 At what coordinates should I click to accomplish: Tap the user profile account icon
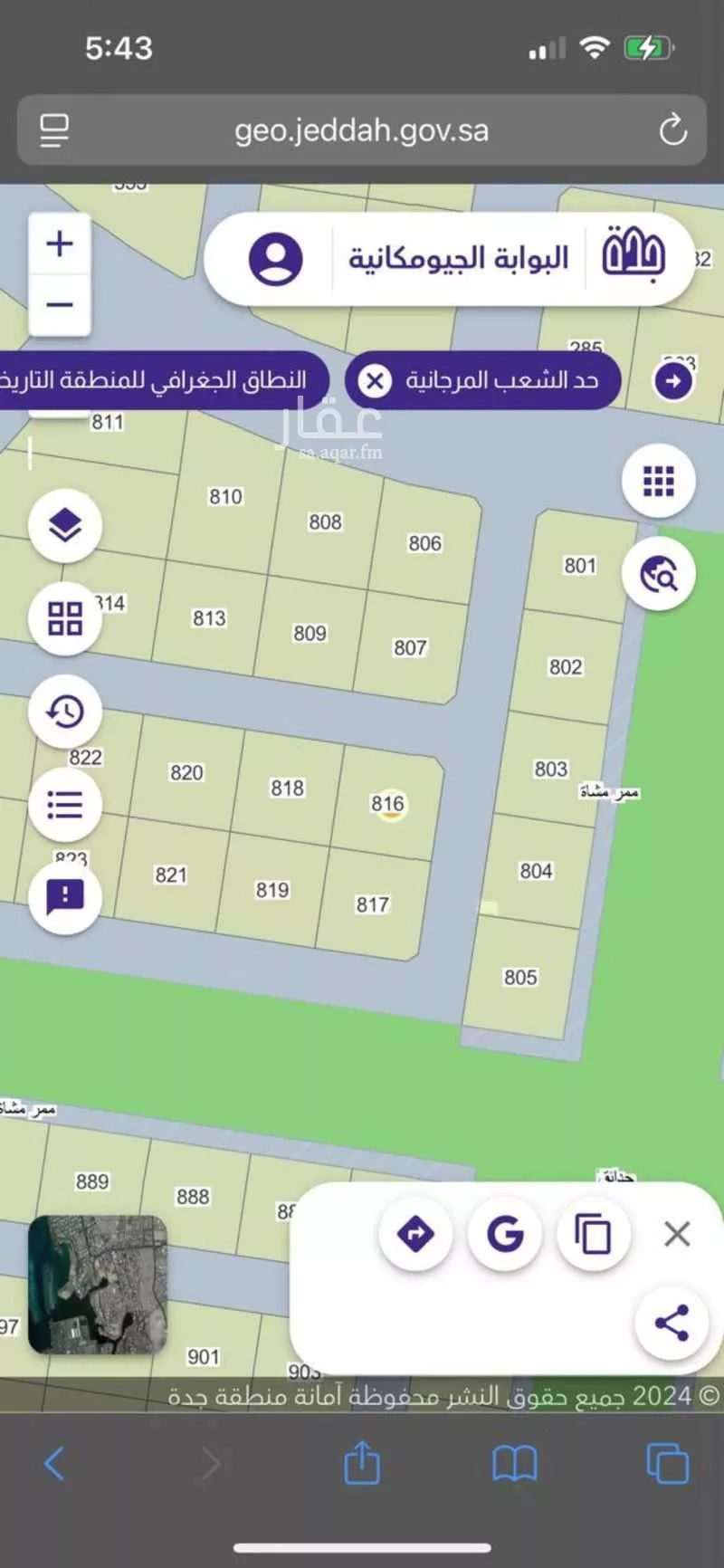point(274,257)
